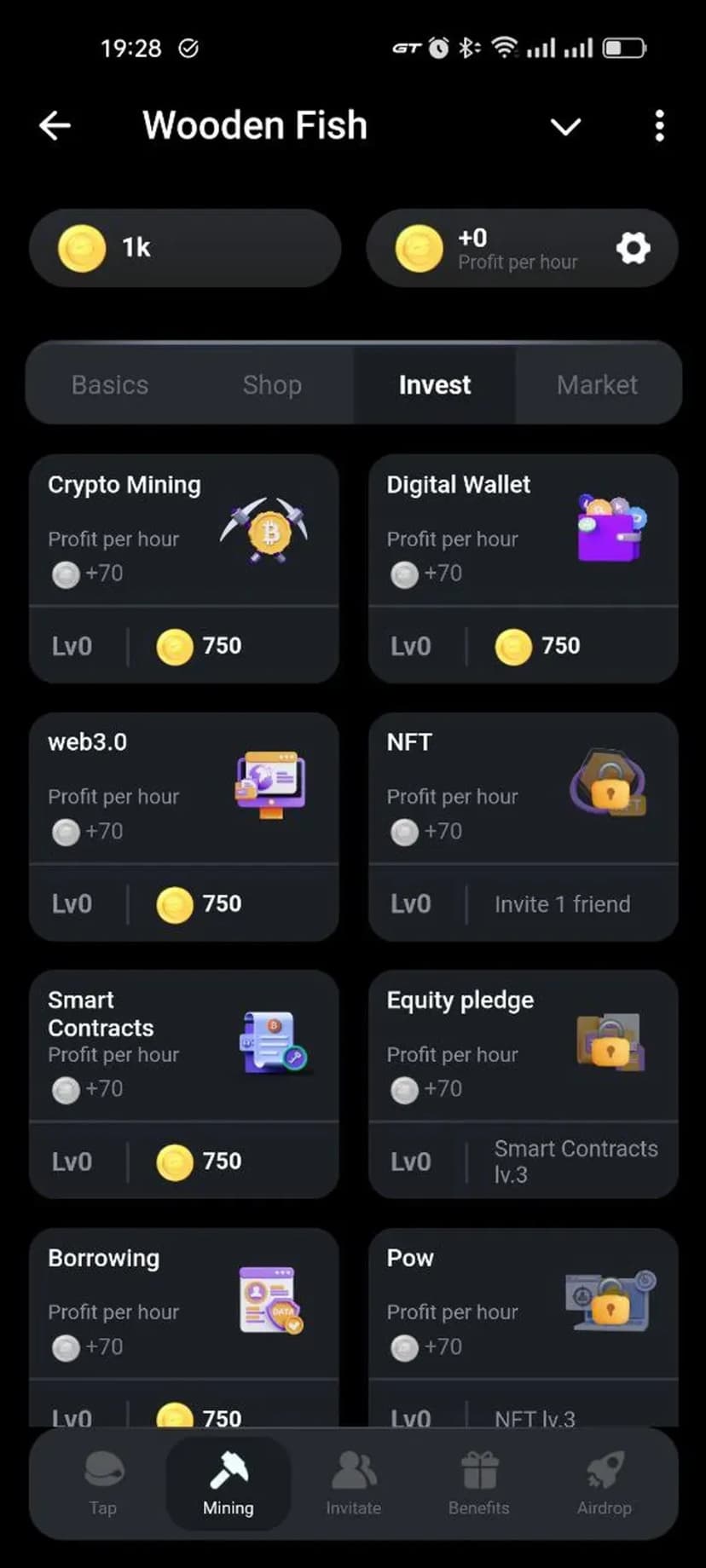Open the locked Equity pledge card

[523, 1083]
